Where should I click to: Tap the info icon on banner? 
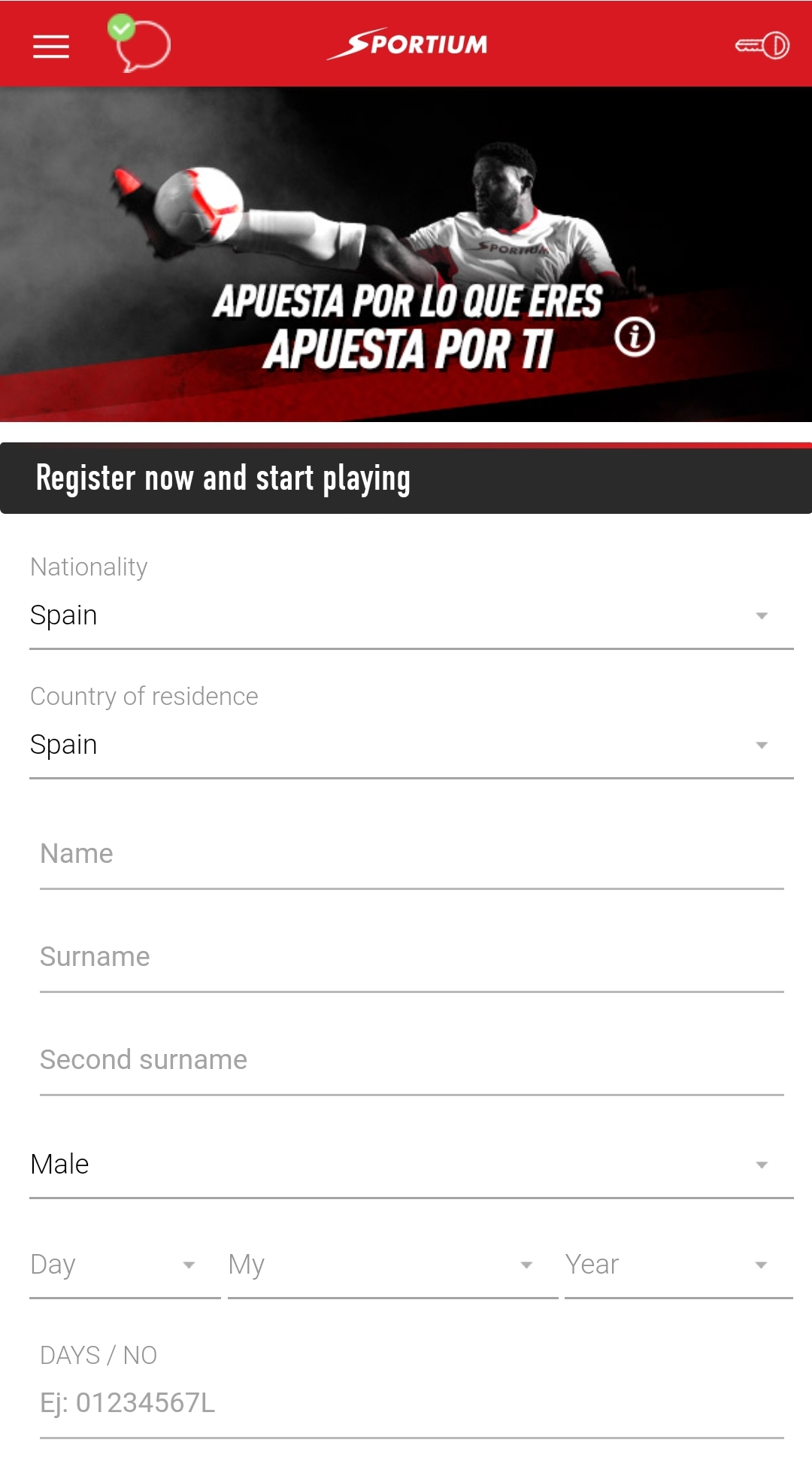click(635, 337)
